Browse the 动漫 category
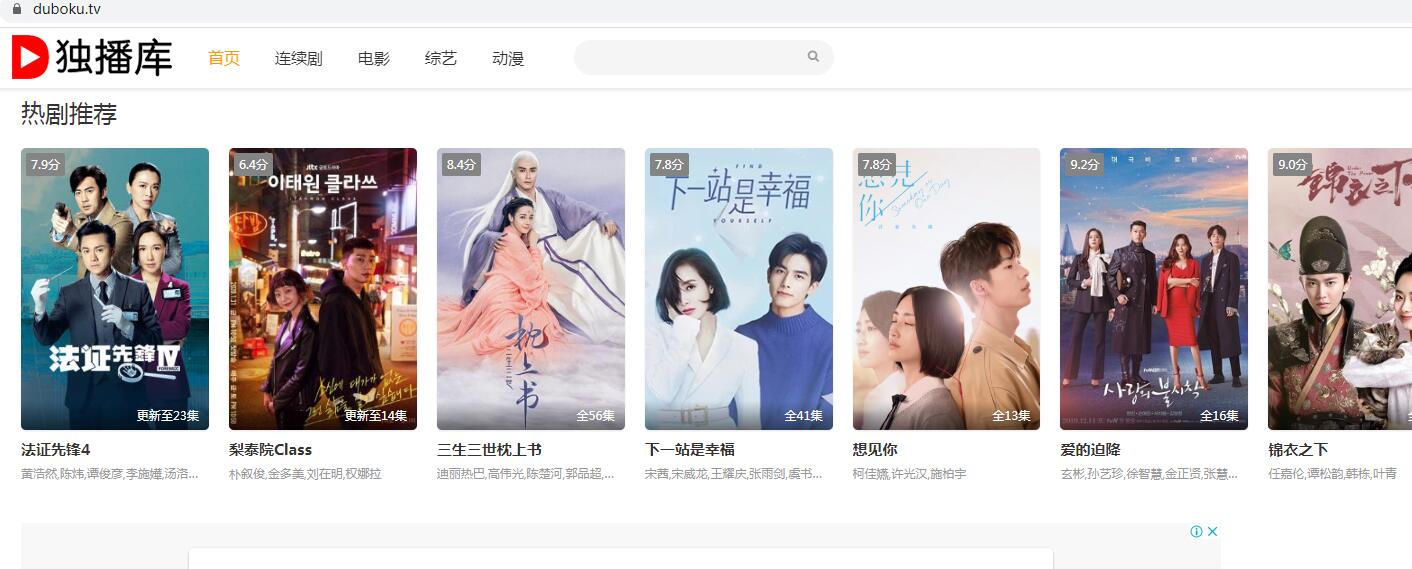The height and width of the screenshot is (569, 1412). (508, 58)
